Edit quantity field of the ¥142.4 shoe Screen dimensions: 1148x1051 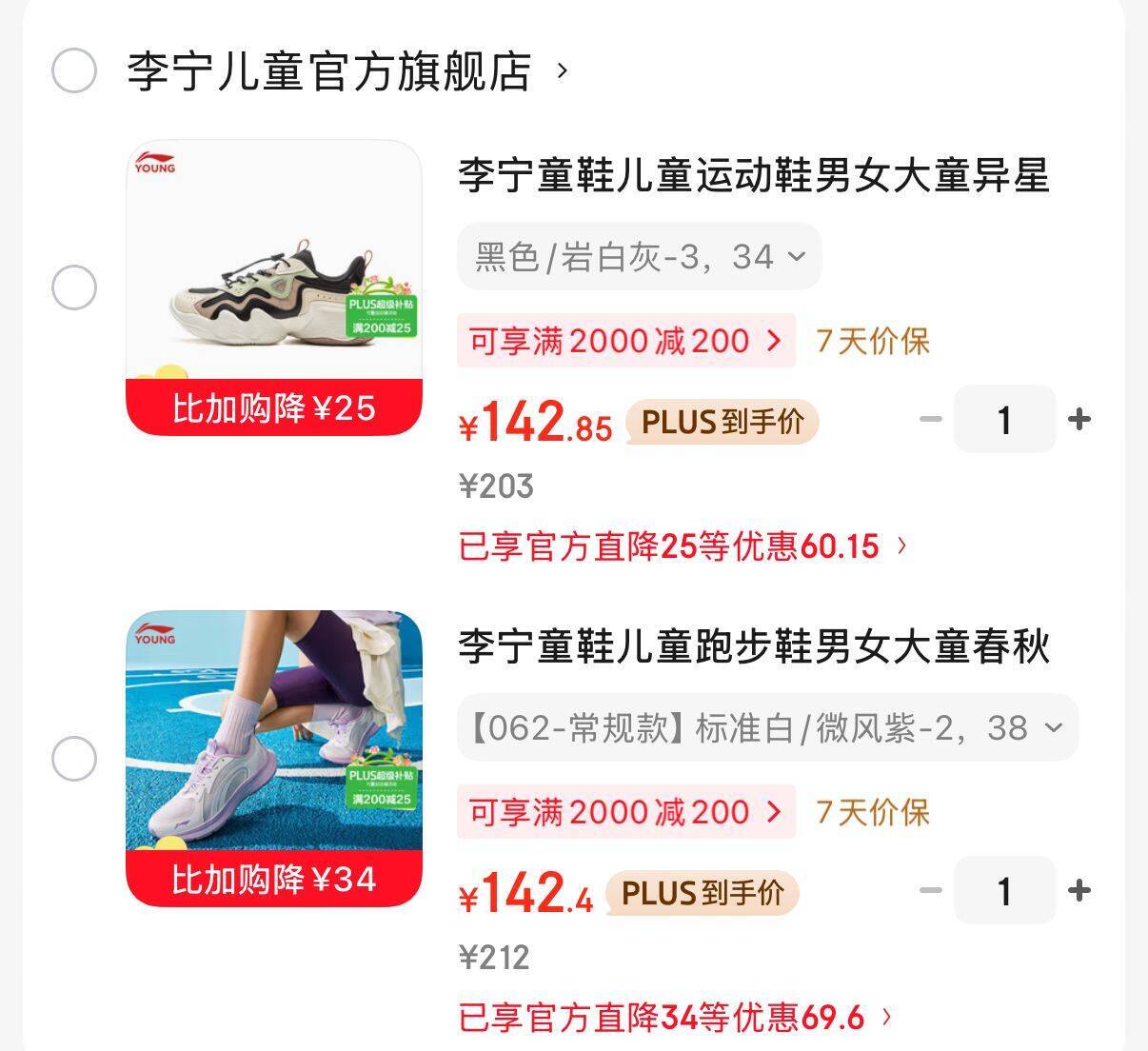(1004, 890)
